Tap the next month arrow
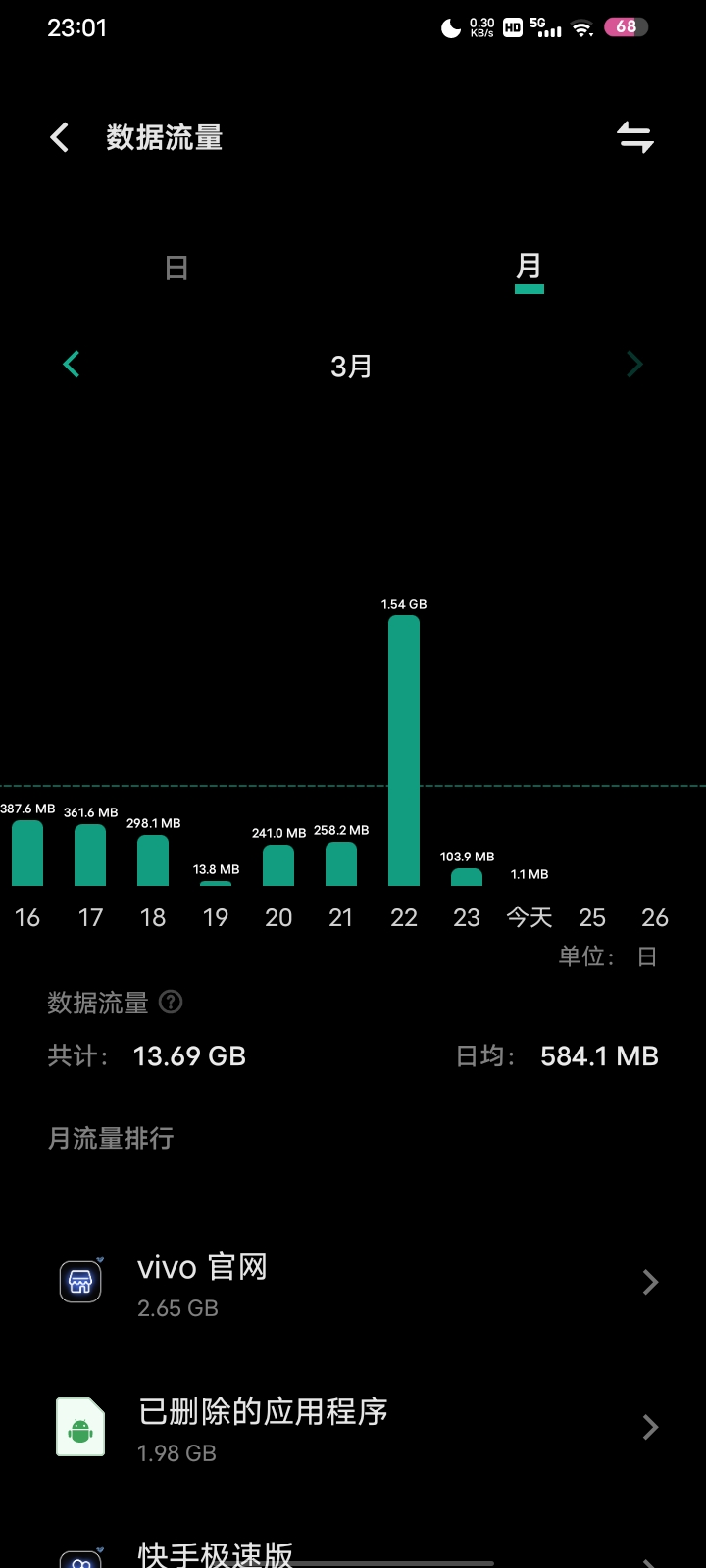Viewport: 706px width, 1568px height. coord(634,365)
